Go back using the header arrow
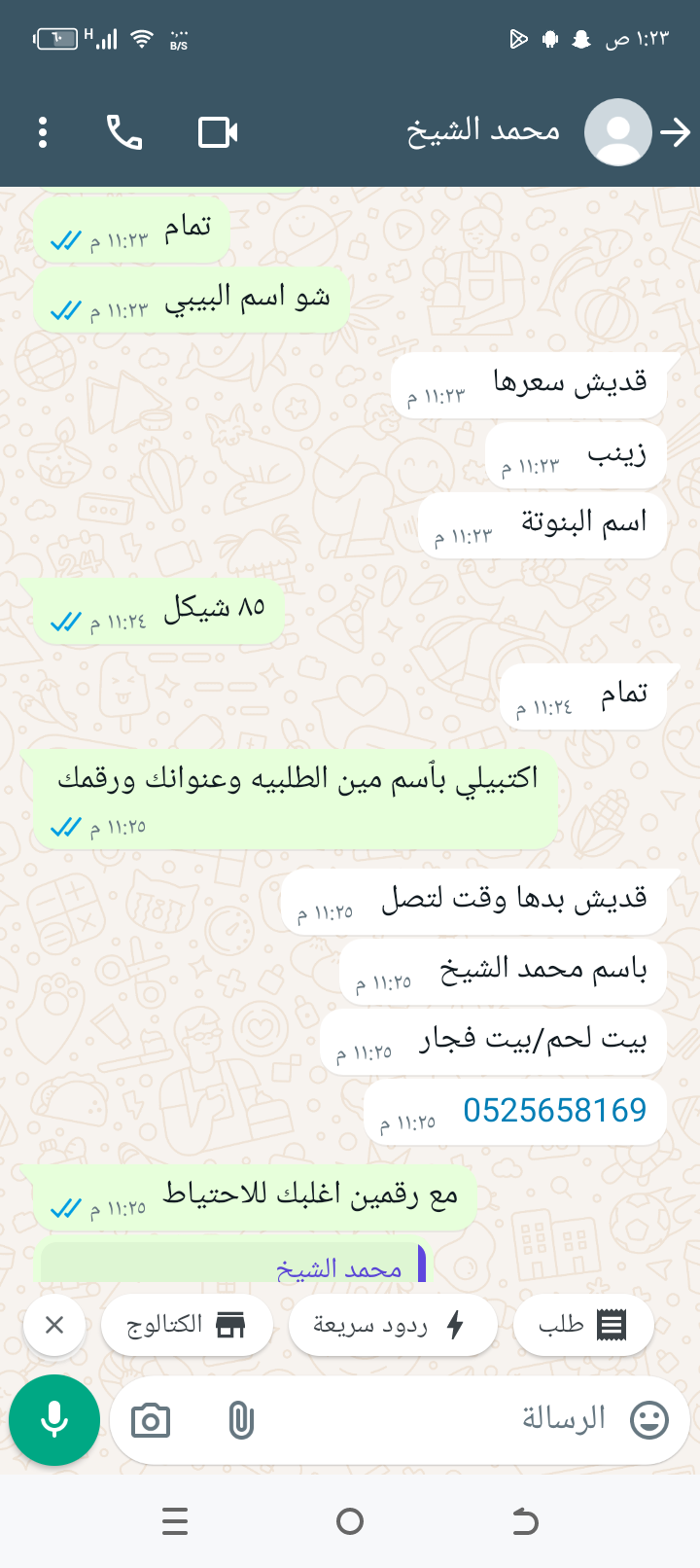700x1568 pixels. pyautogui.click(x=676, y=132)
